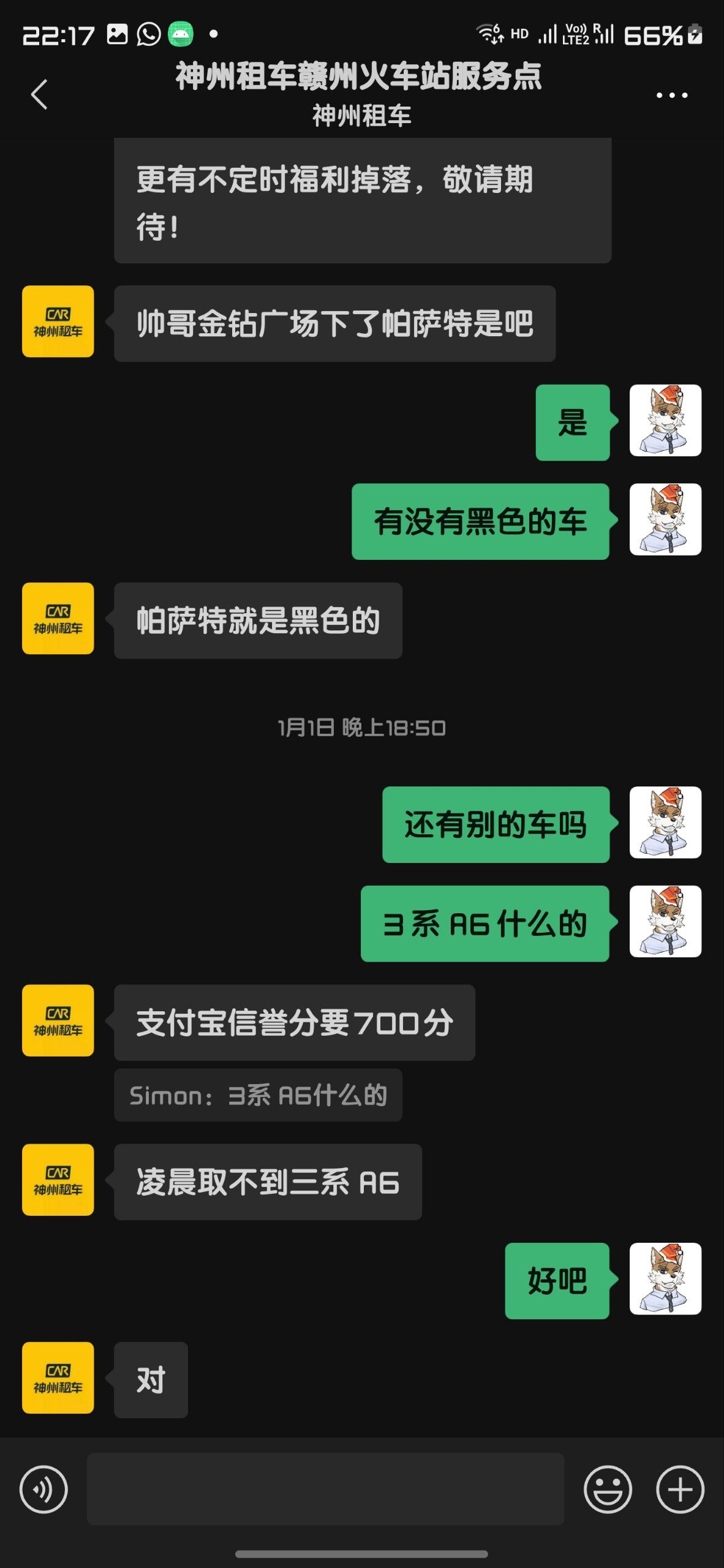
Task: Open 神州租车 avatar beside '帕萨特就是黑色的'
Action: click(x=58, y=619)
